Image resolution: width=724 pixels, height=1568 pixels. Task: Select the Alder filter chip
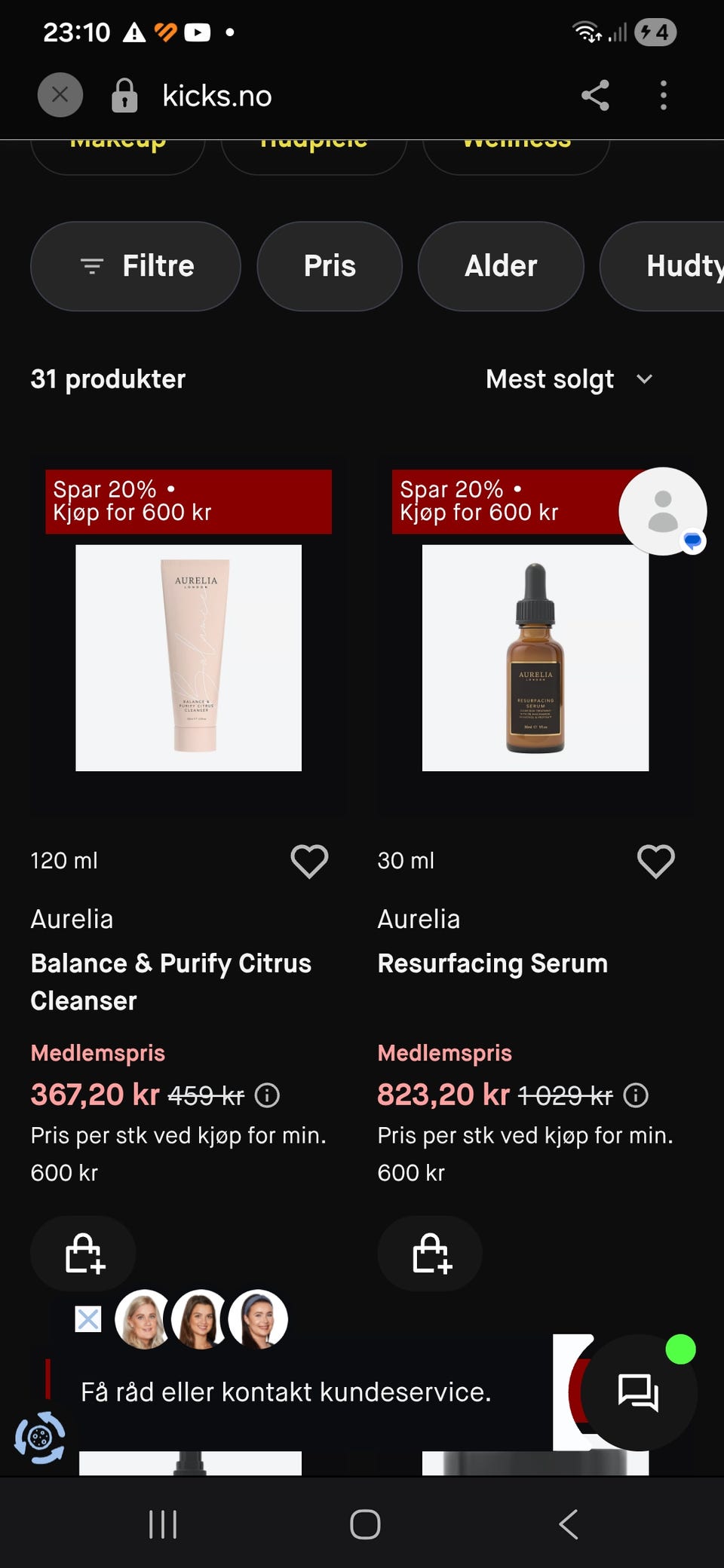(501, 266)
